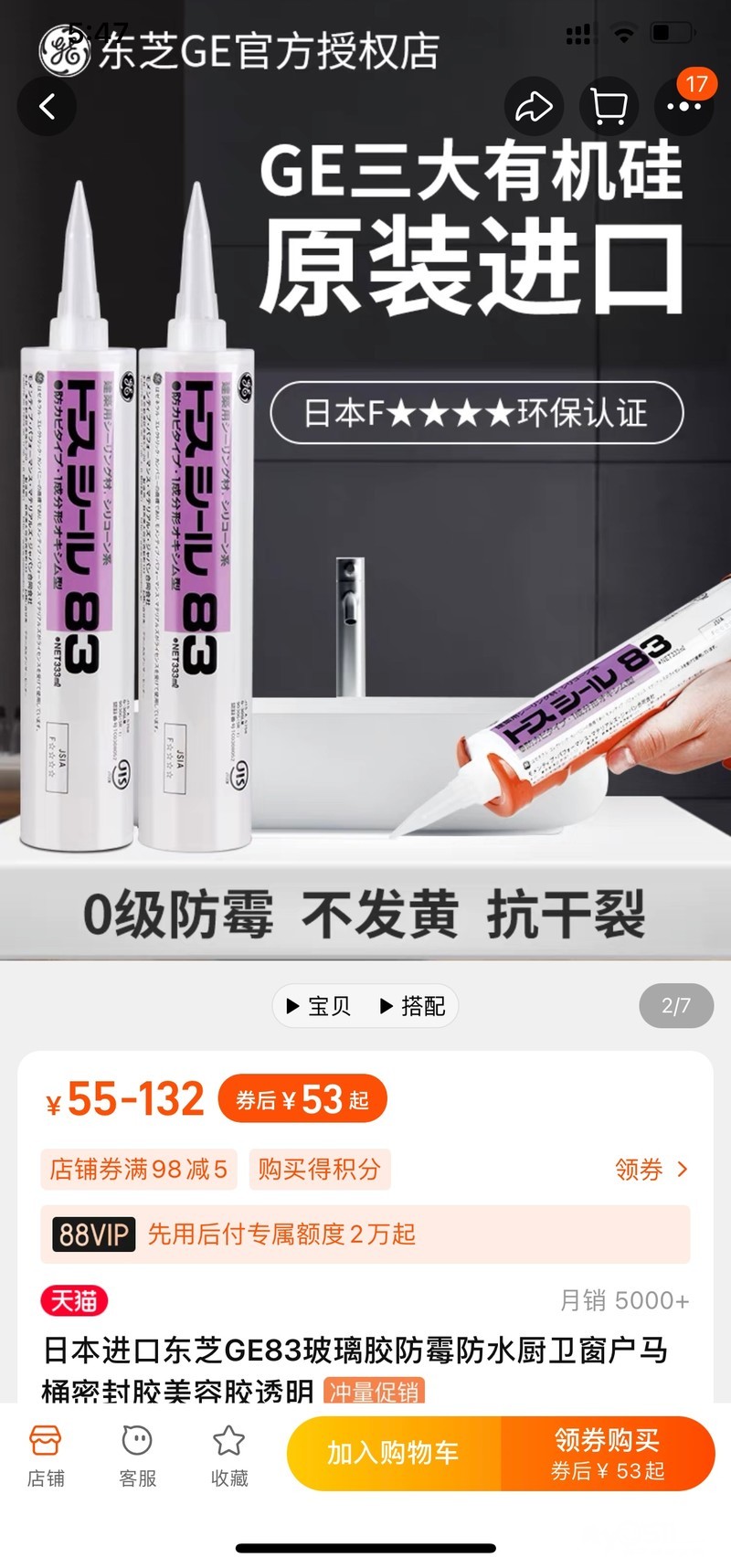Image resolution: width=731 pixels, height=1568 pixels.
Task: Open the 店铺券满98减5 coupon chip
Action: coord(139,1170)
